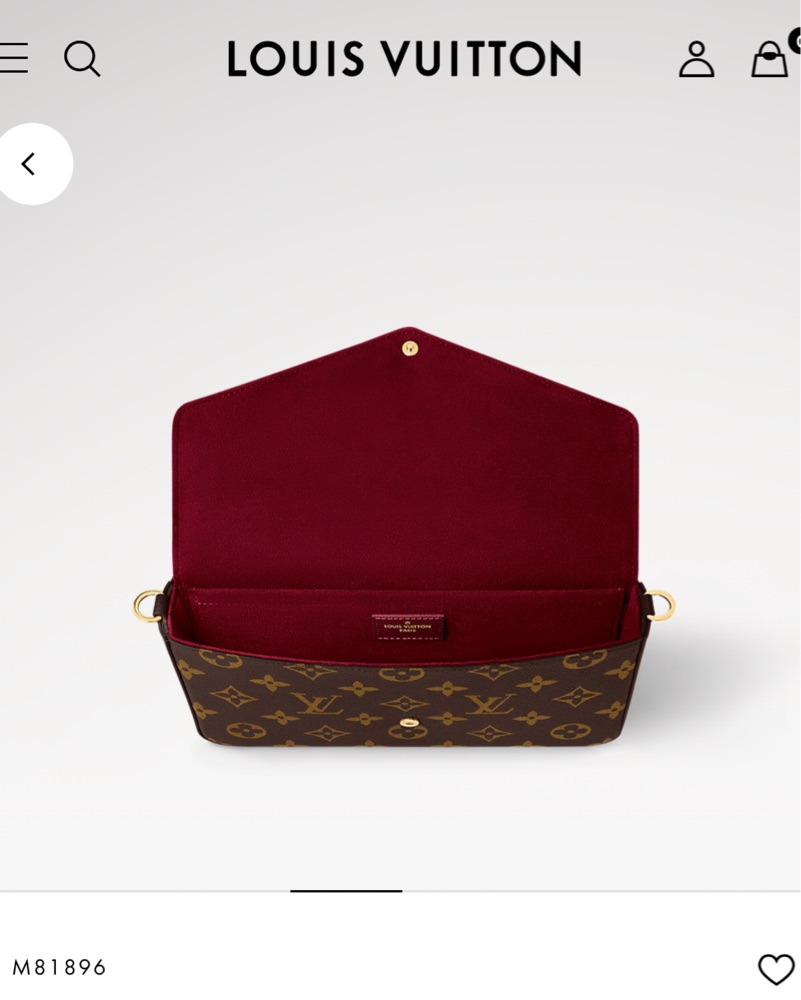Viewport: 801px width, 1000px height.
Task: Go back with the round arrow button
Action: click(31, 164)
